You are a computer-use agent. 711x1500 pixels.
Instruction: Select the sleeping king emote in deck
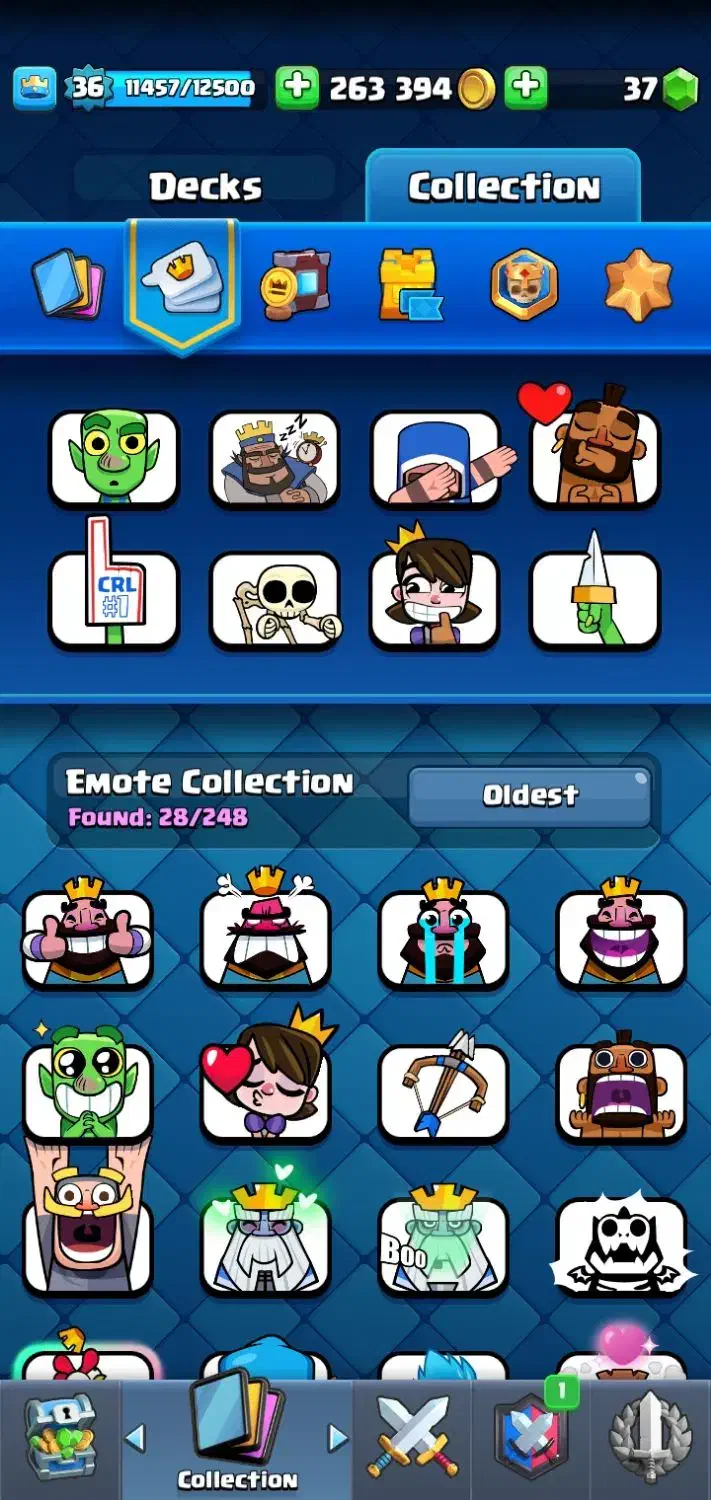(274, 459)
